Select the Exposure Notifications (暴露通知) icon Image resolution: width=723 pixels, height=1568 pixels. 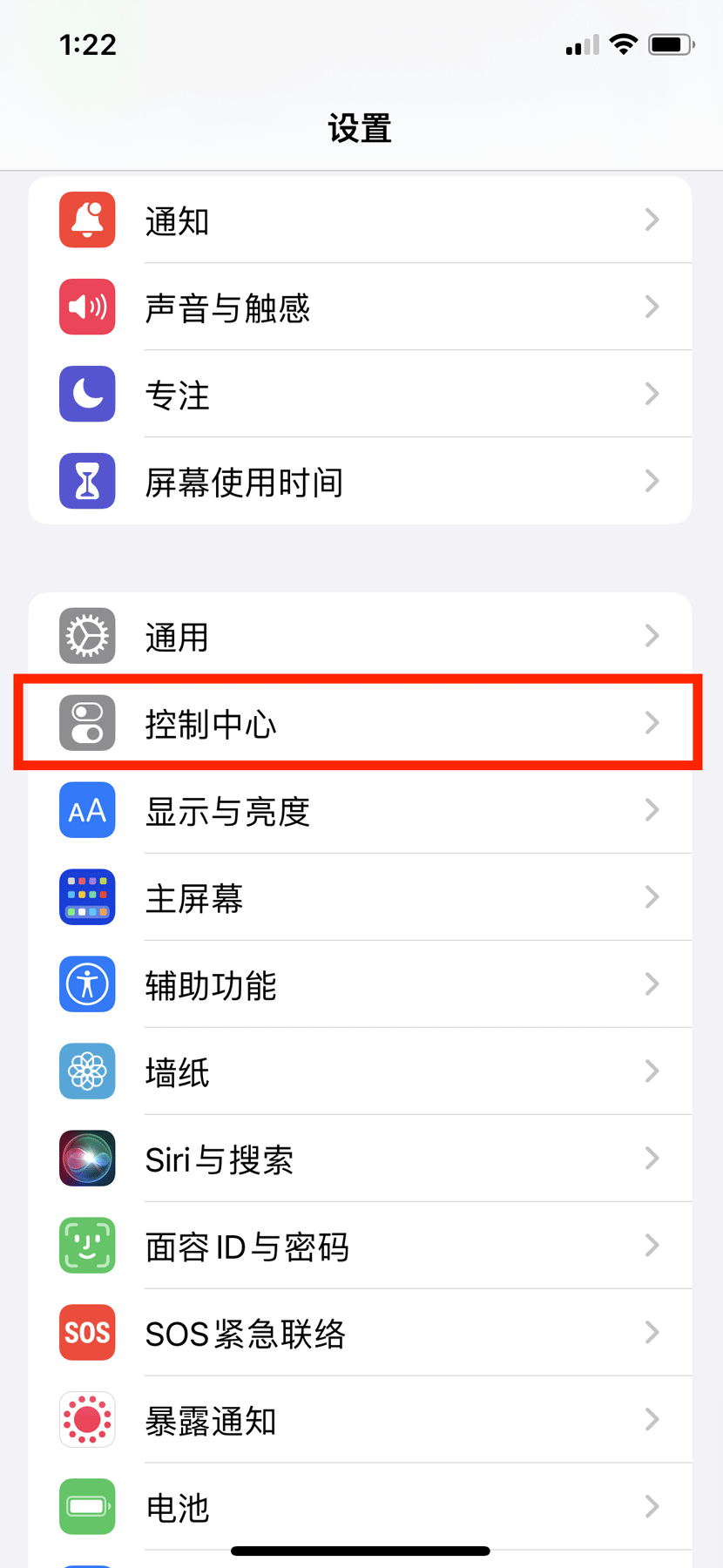87,1420
